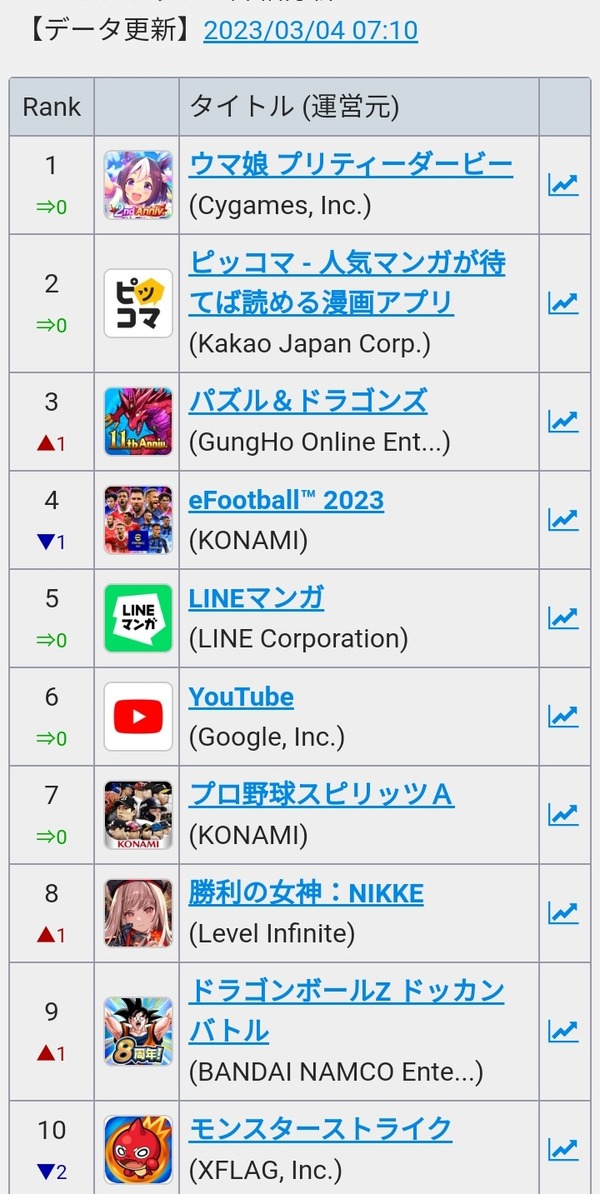The width and height of the screenshot is (600, 1194).
Task: View ranking chart for パズル＆ドラゴンズ
Action: pyautogui.click(x=563, y=421)
